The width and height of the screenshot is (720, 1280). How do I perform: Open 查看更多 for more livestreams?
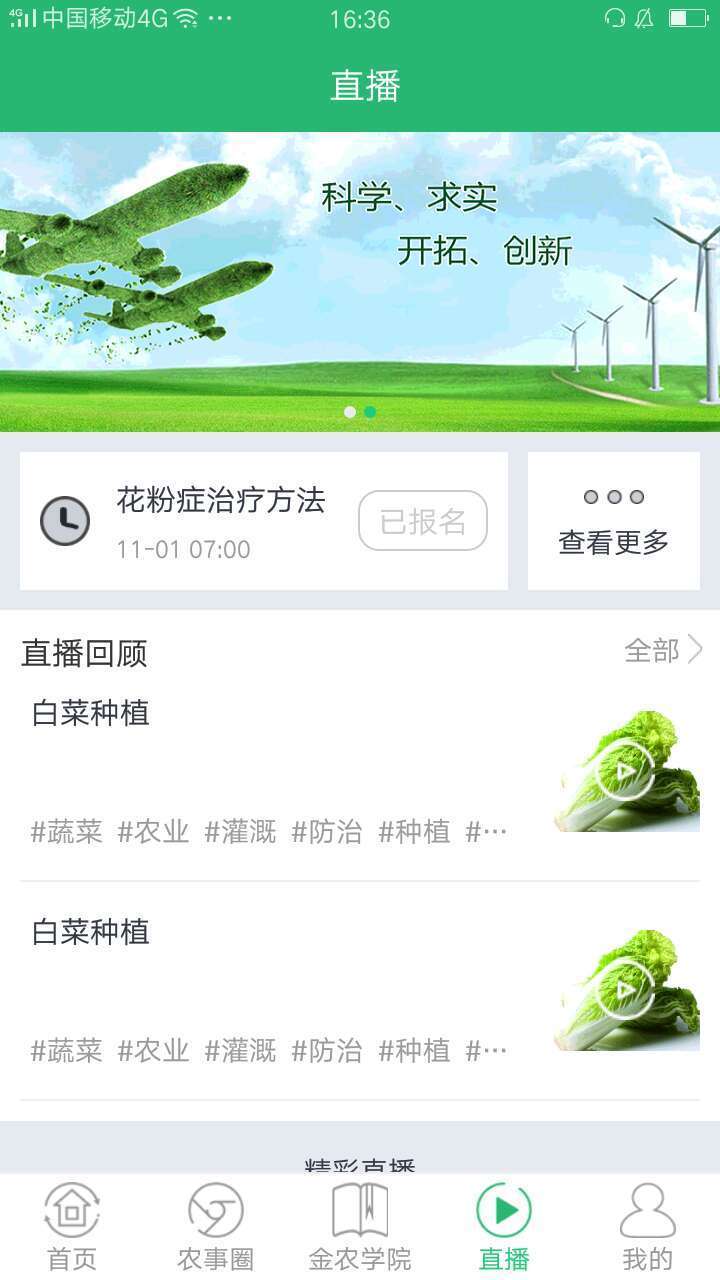[x=614, y=521]
